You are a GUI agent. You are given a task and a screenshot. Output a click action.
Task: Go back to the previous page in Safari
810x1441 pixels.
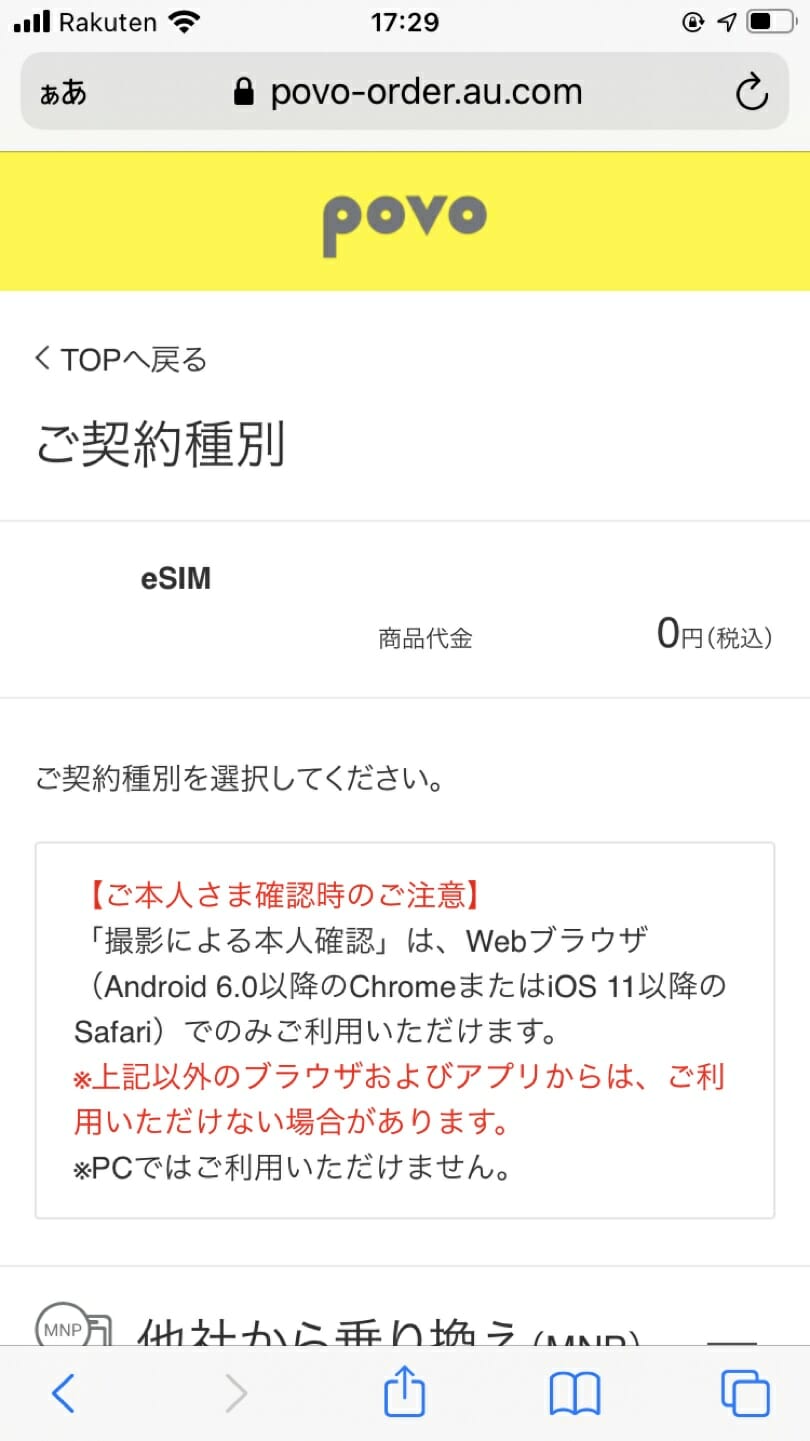click(x=63, y=1393)
